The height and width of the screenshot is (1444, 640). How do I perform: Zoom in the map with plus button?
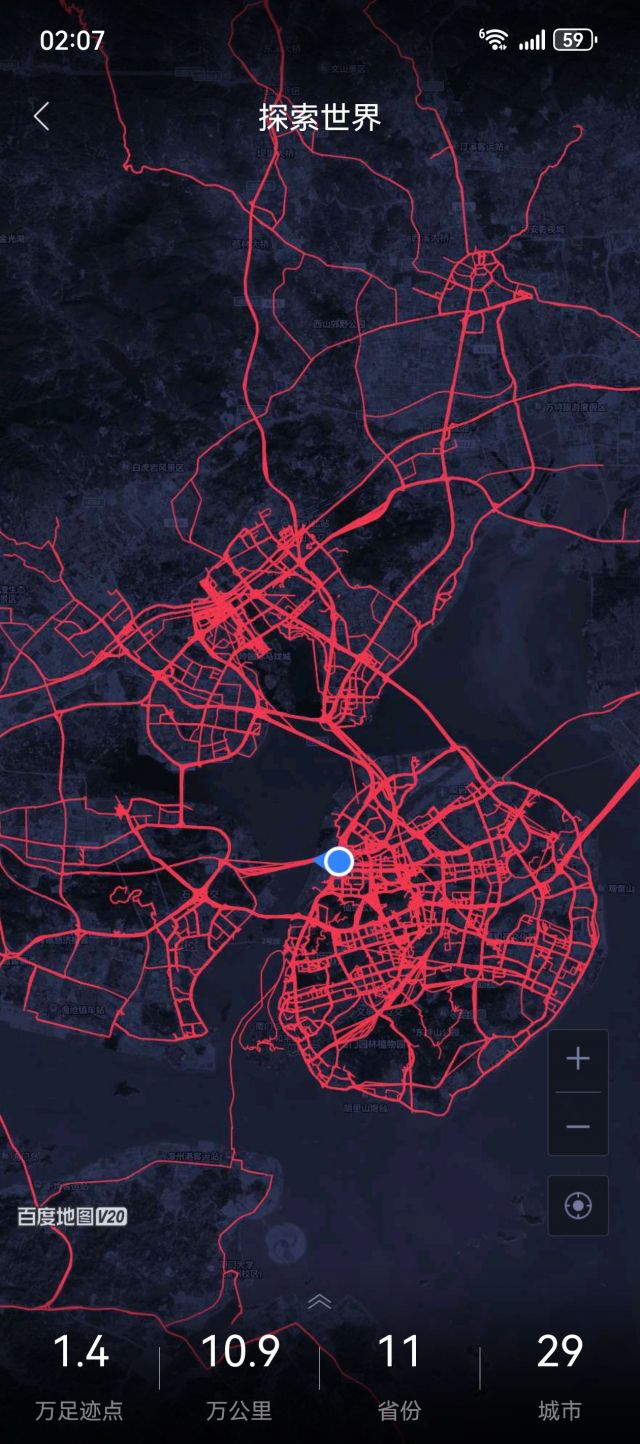[578, 1059]
